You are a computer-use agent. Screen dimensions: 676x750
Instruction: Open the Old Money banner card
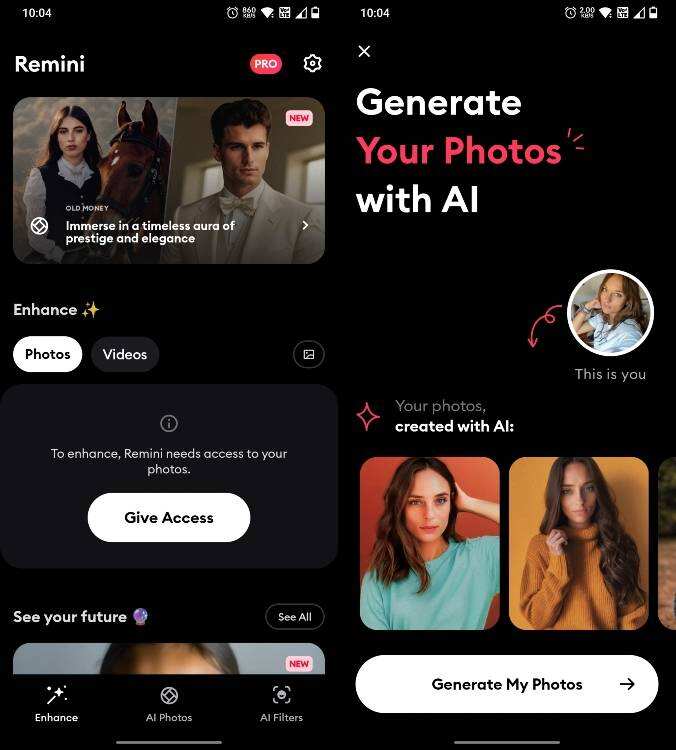(168, 180)
